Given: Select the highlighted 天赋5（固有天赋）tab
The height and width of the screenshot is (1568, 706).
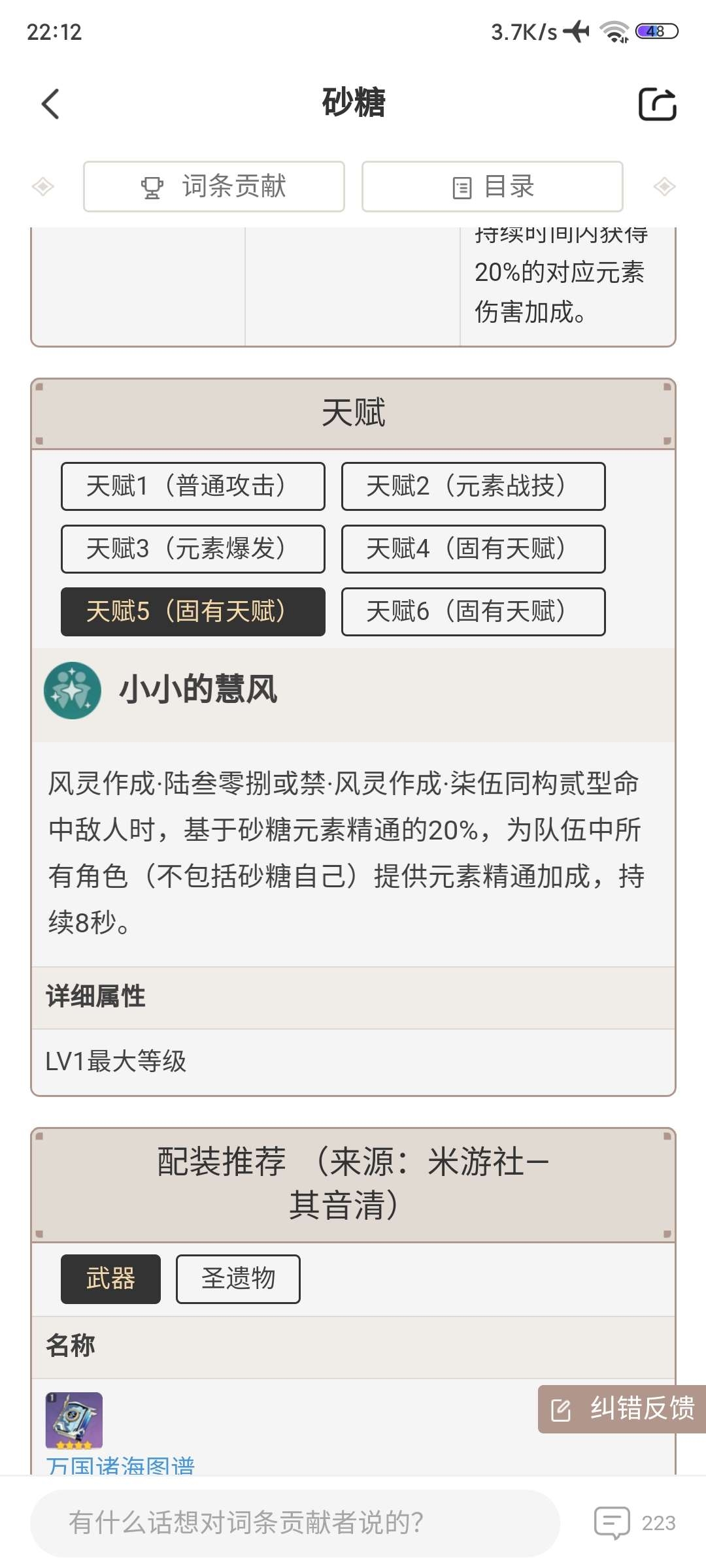Looking at the screenshot, I should tap(193, 612).
